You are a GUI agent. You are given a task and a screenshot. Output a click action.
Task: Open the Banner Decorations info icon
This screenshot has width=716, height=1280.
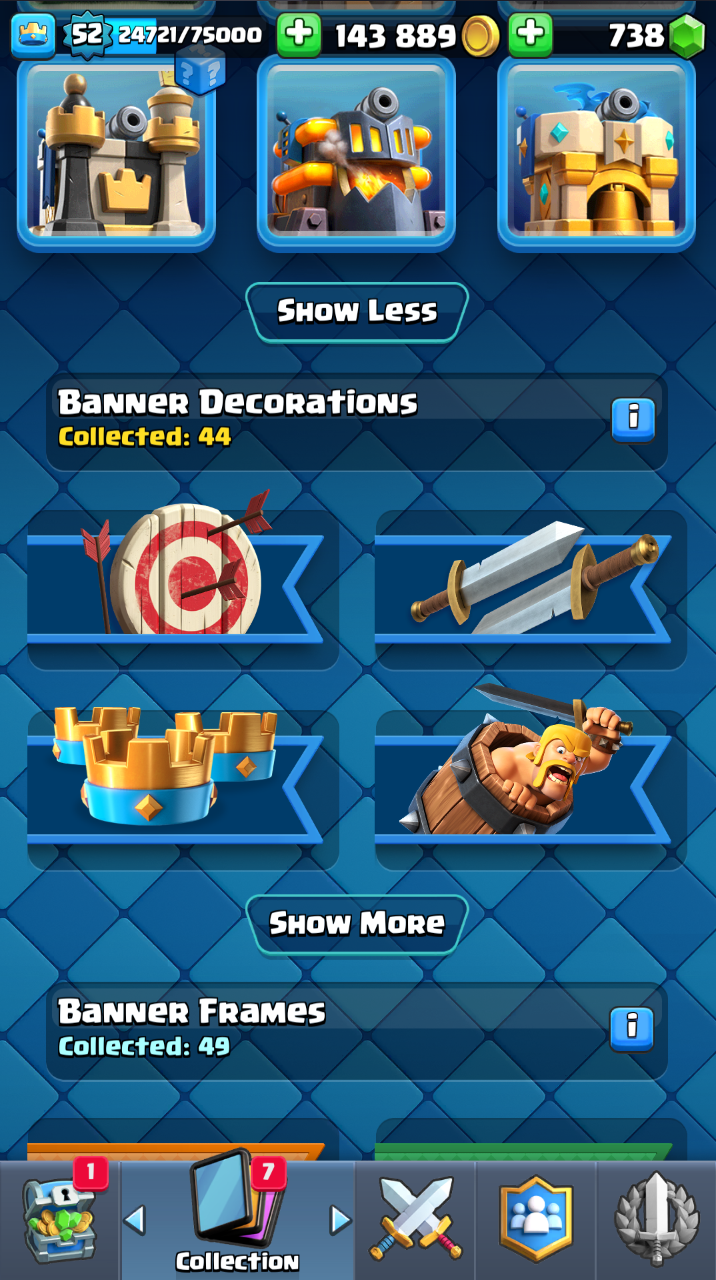(633, 419)
